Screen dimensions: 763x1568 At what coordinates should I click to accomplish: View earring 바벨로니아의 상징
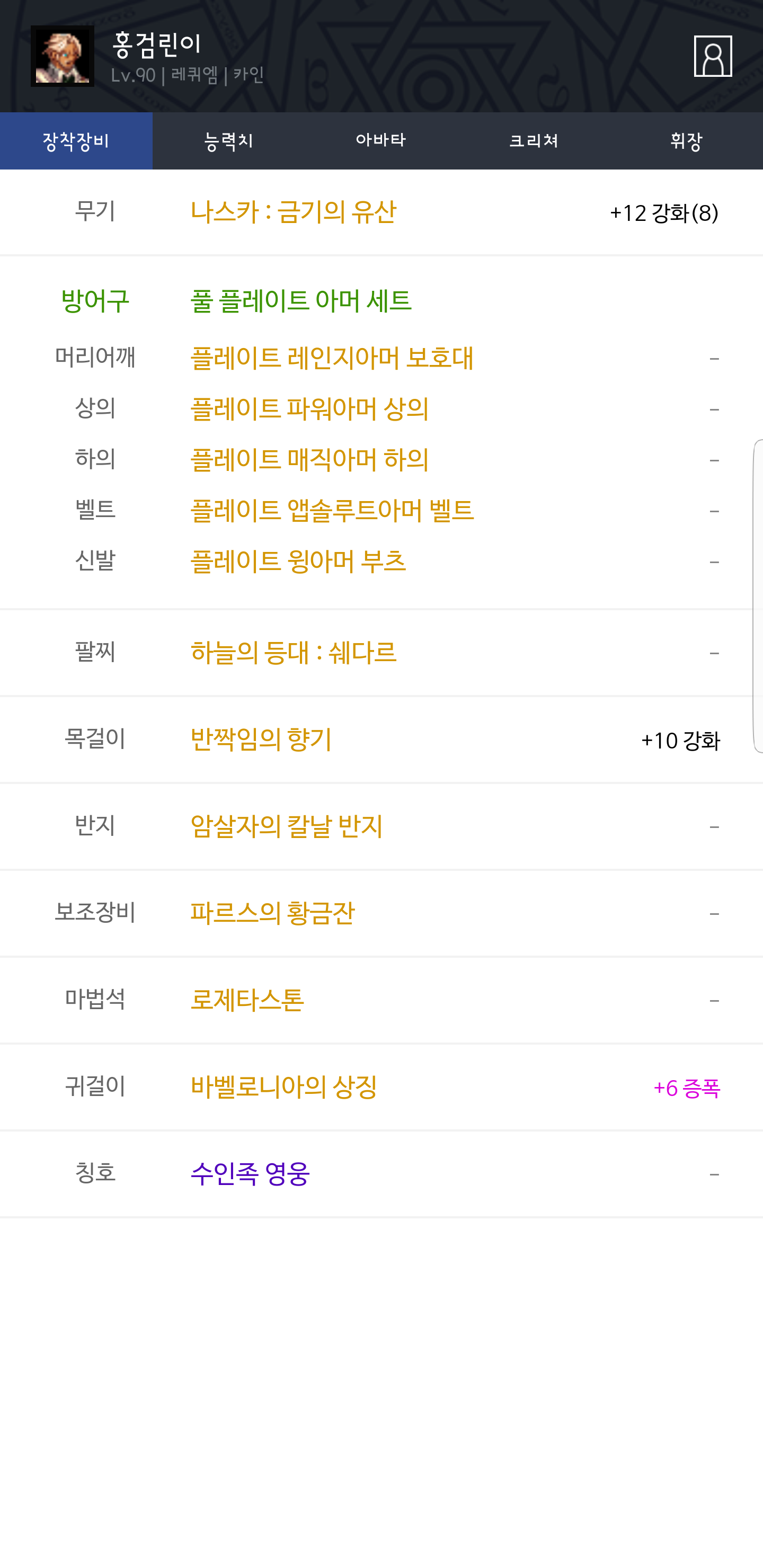[284, 1087]
